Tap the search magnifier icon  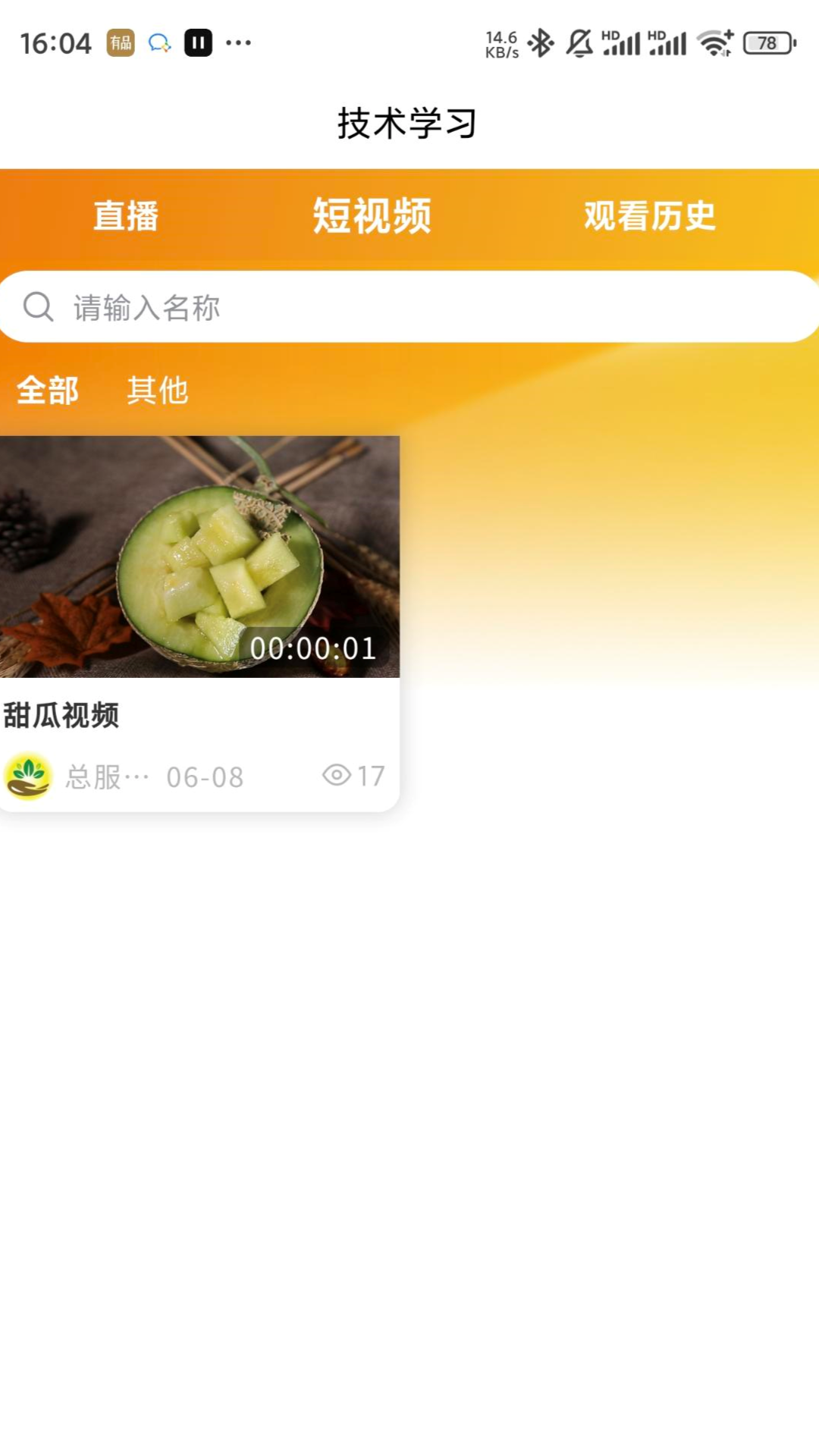(x=37, y=306)
